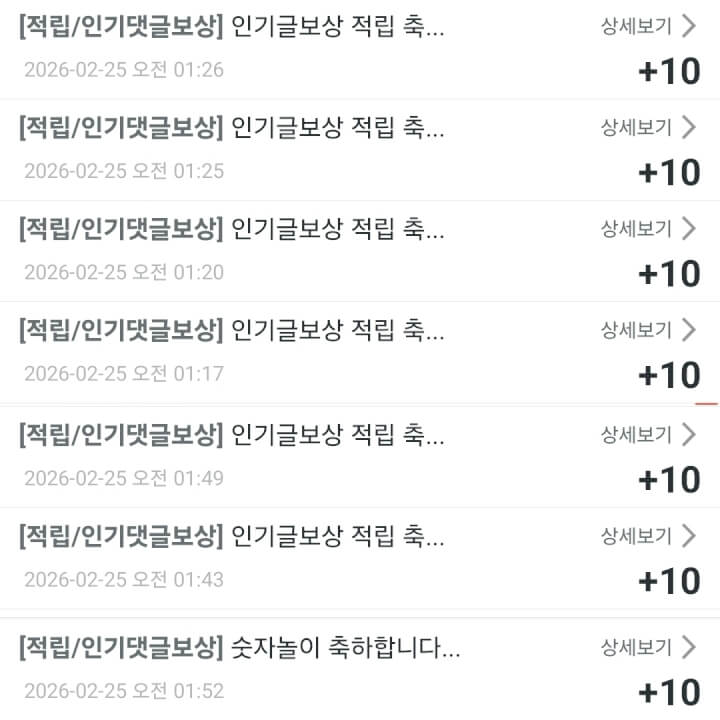View details of the 01:43 reward entry
720x720 pixels.
pyautogui.click(x=647, y=536)
